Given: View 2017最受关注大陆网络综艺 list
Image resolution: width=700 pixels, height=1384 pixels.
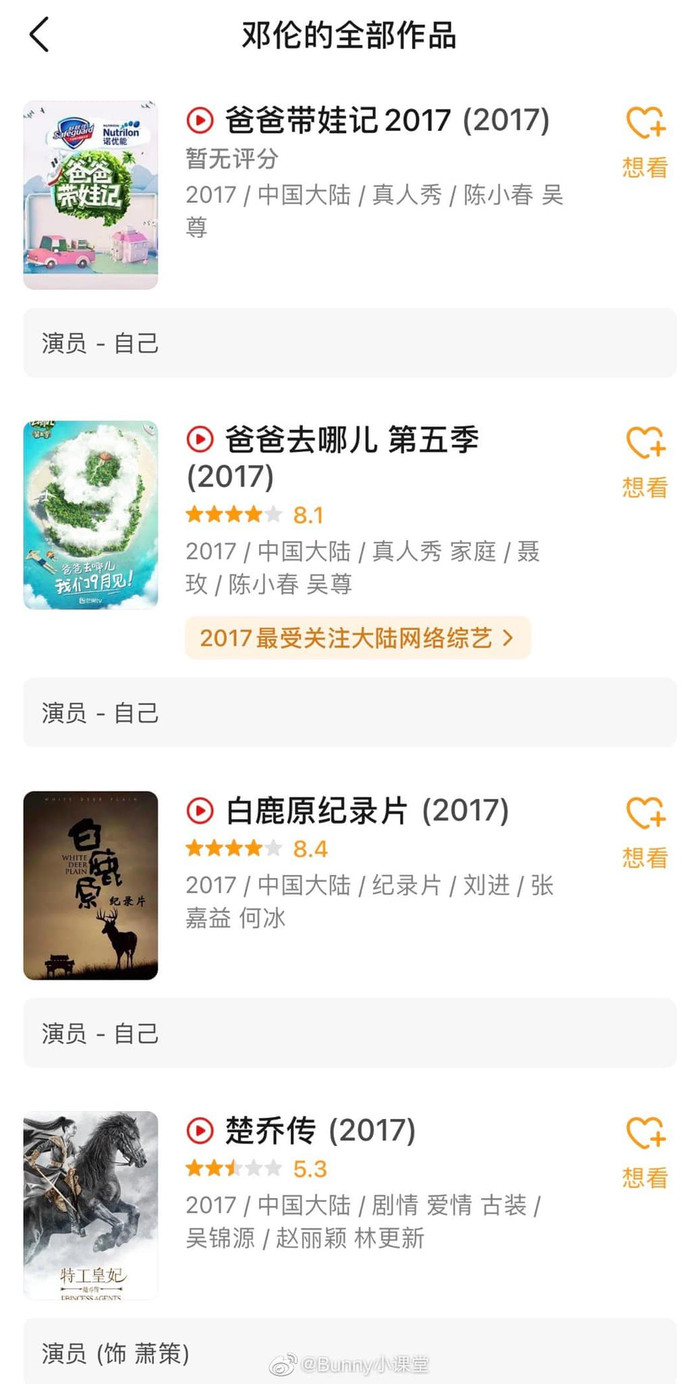Looking at the screenshot, I should (x=357, y=638).
